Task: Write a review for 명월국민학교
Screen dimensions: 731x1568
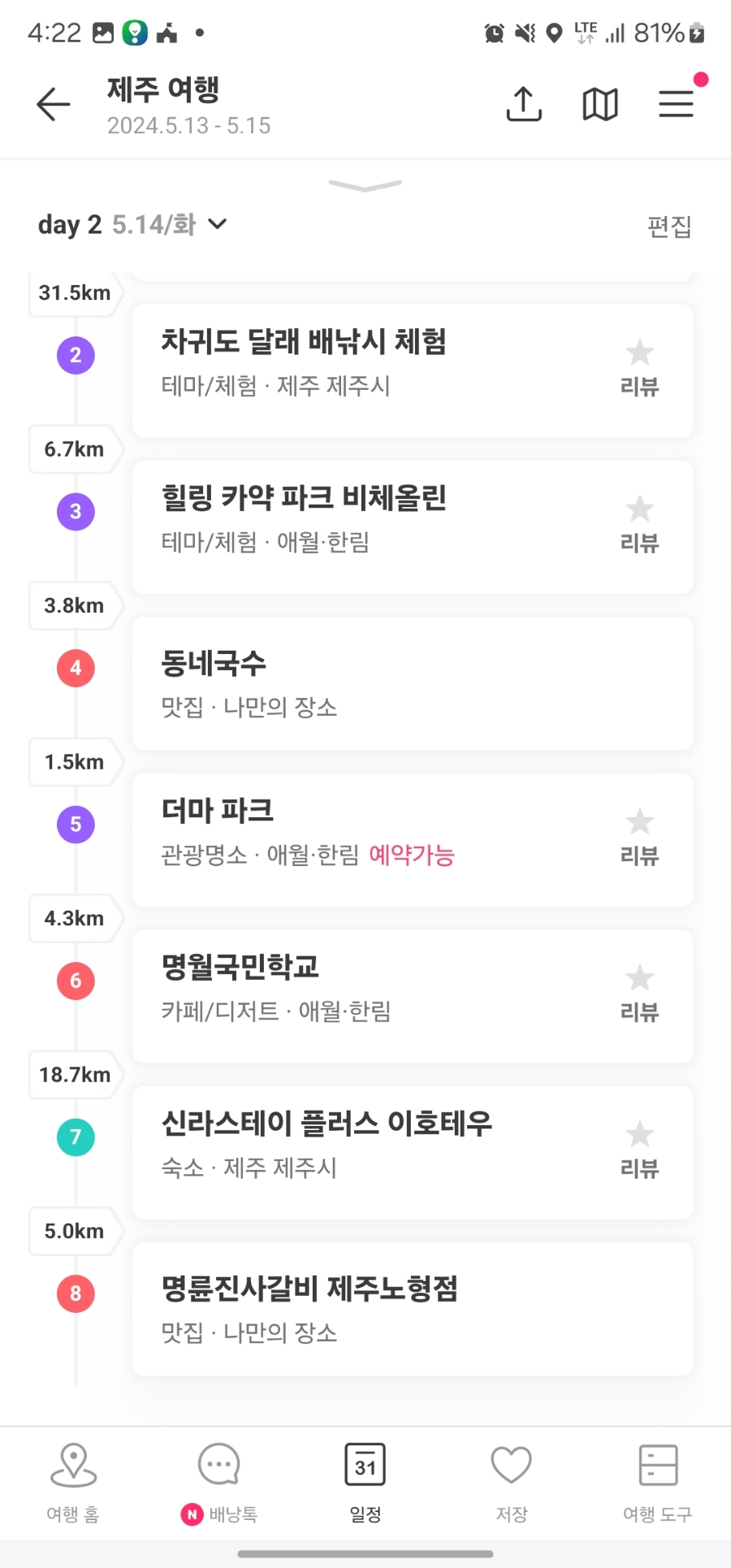Action: coord(639,994)
